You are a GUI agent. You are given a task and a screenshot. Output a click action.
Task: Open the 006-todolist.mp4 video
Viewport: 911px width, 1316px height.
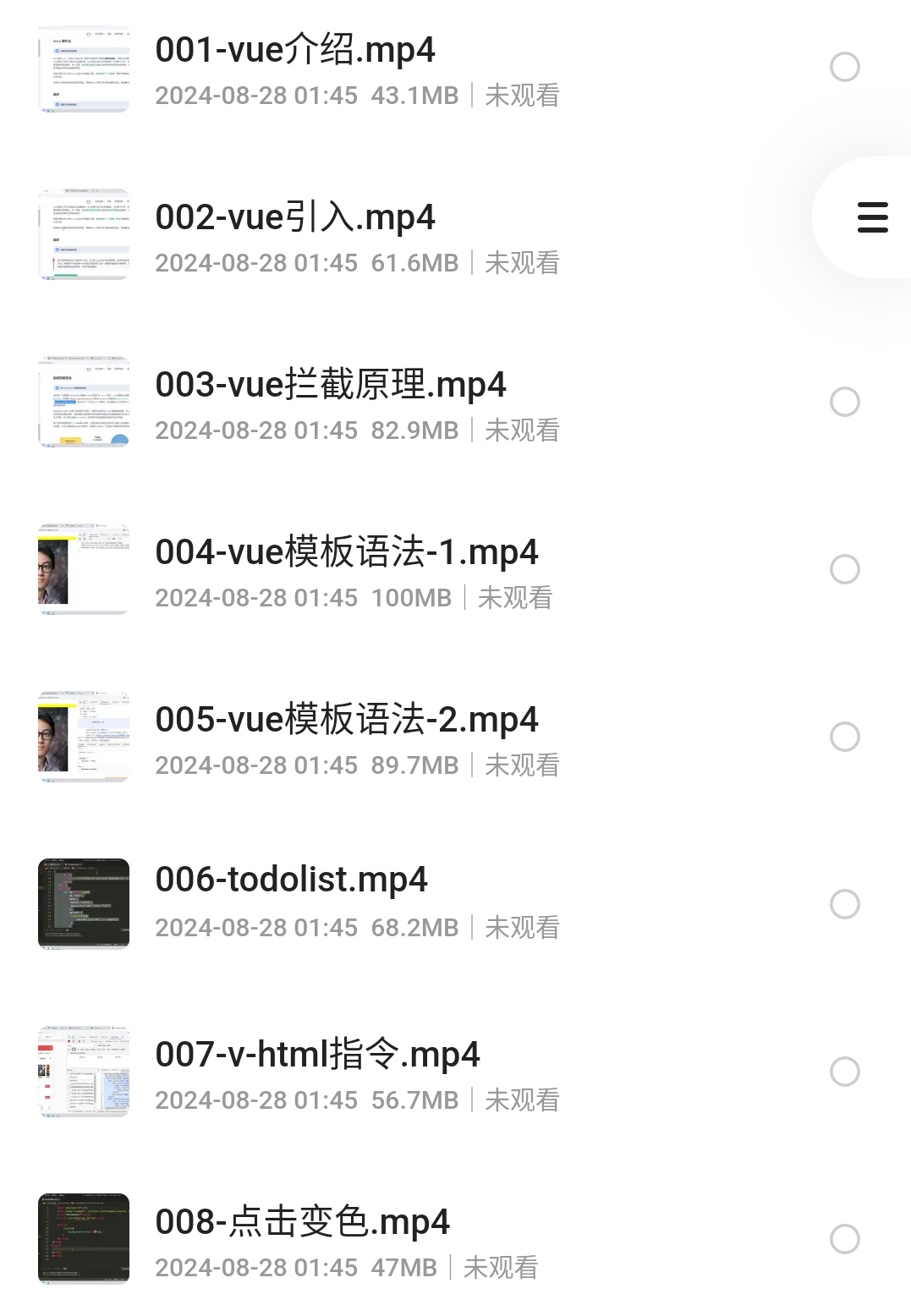click(x=291, y=880)
